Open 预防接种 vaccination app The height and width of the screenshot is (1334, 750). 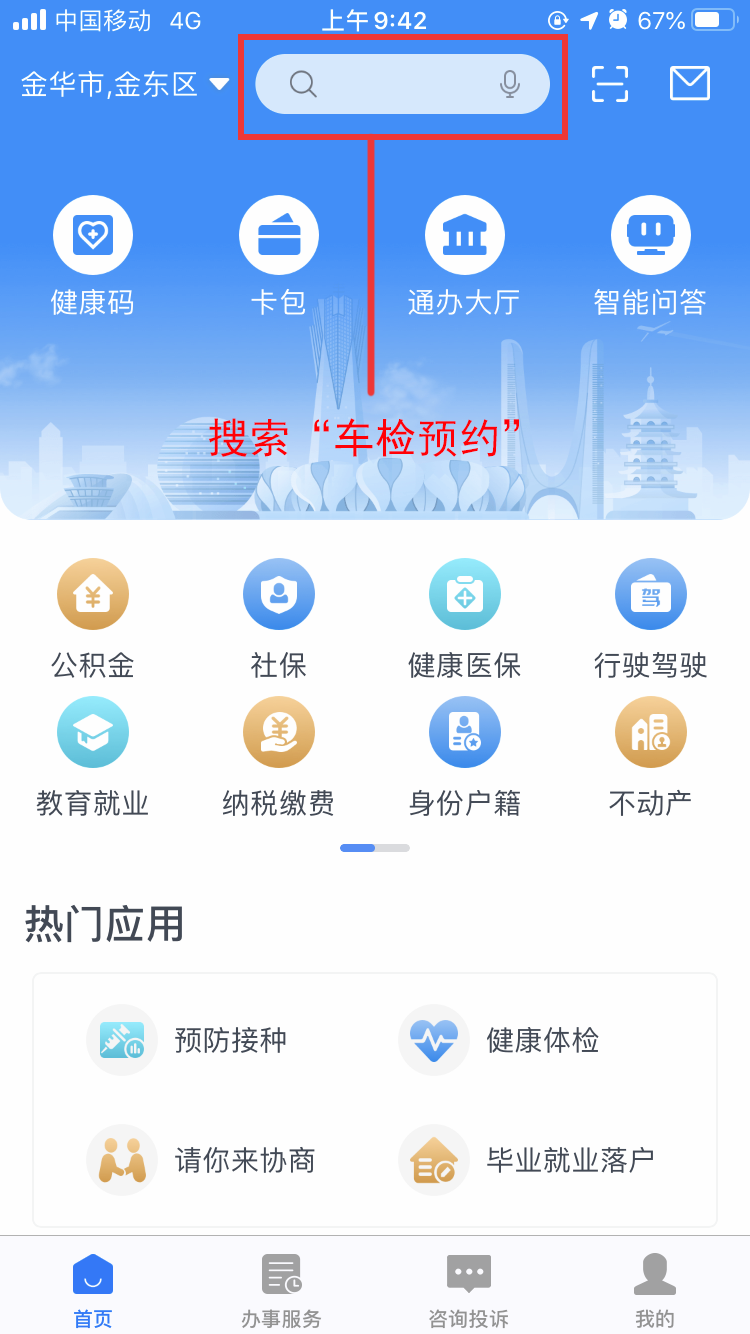tap(190, 1040)
